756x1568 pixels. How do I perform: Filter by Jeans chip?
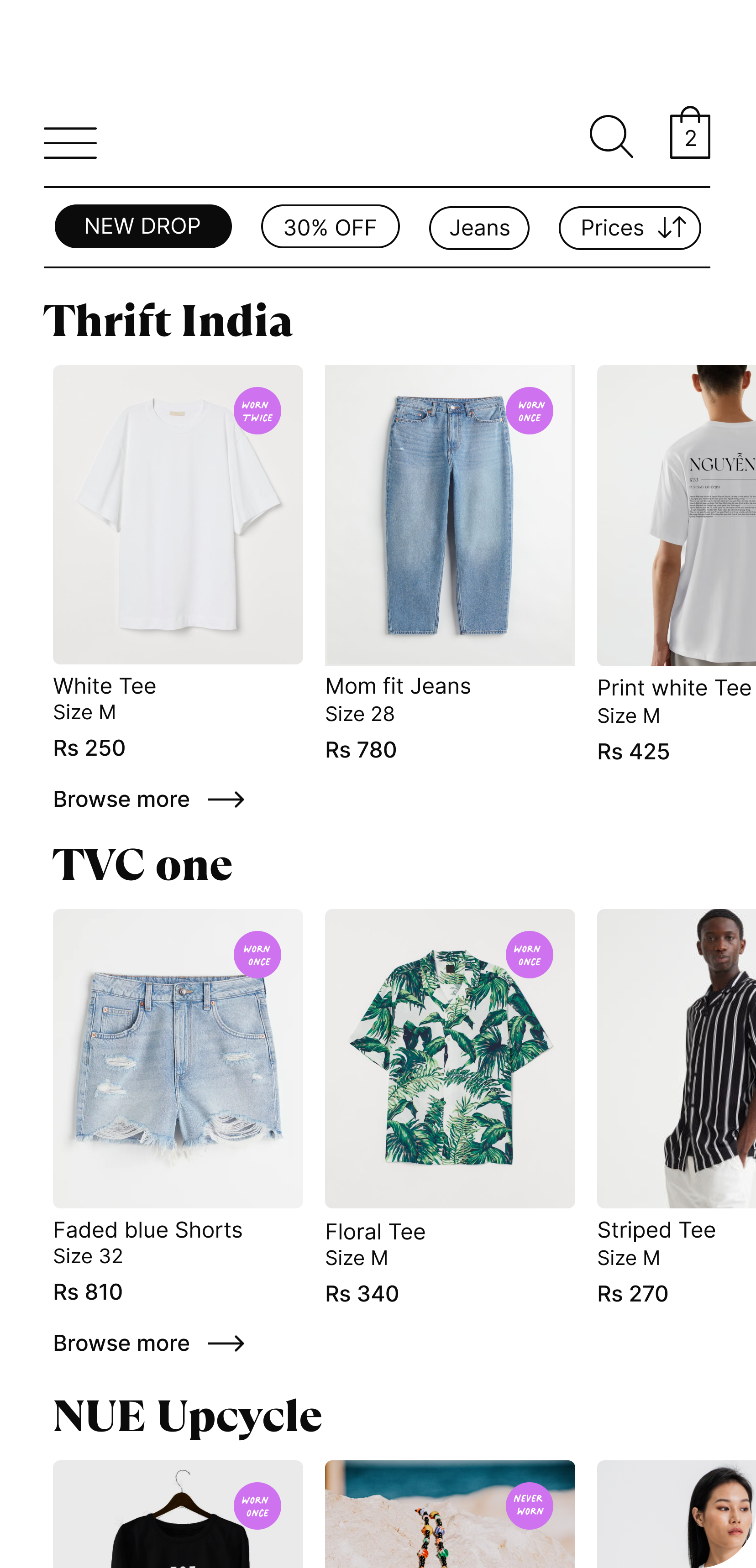point(479,228)
